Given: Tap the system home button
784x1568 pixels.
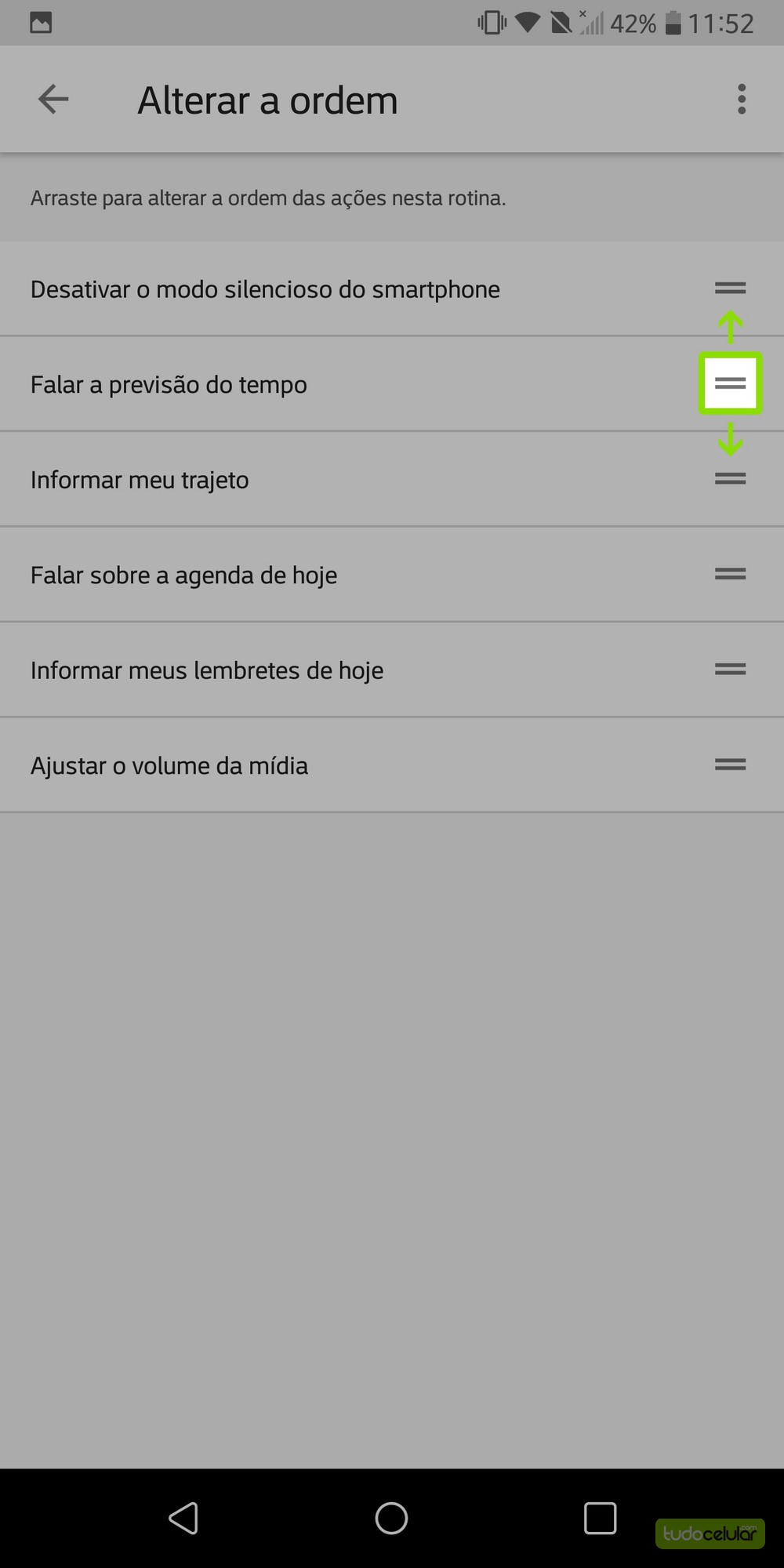Looking at the screenshot, I should 391,1518.
